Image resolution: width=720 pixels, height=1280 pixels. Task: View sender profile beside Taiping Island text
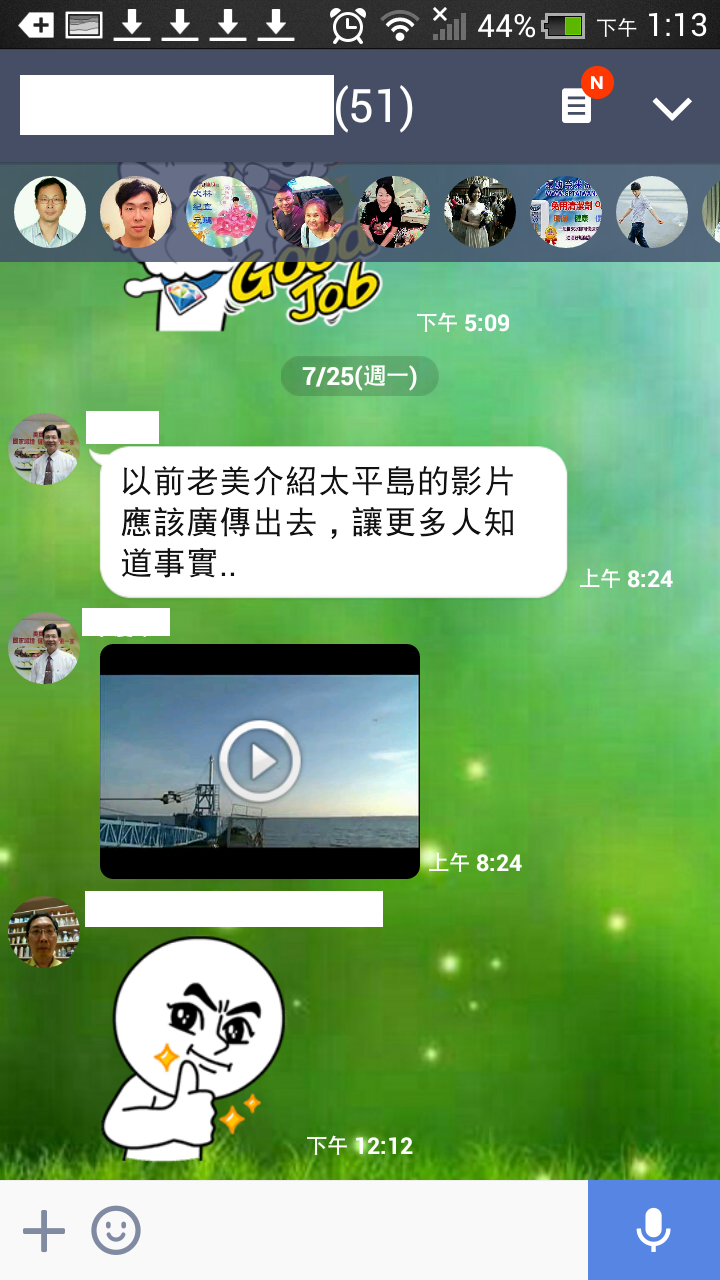click(x=44, y=449)
